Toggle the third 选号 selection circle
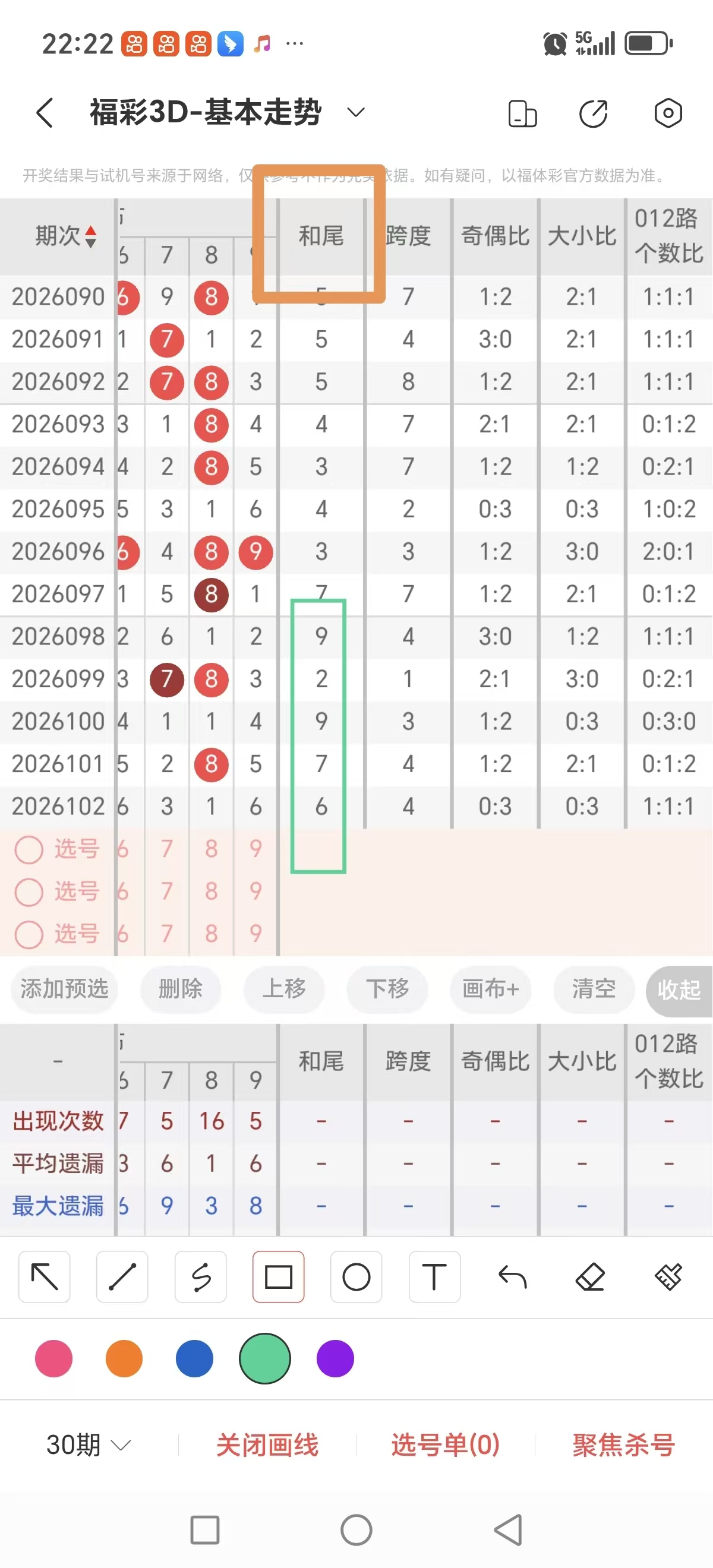 click(29, 933)
